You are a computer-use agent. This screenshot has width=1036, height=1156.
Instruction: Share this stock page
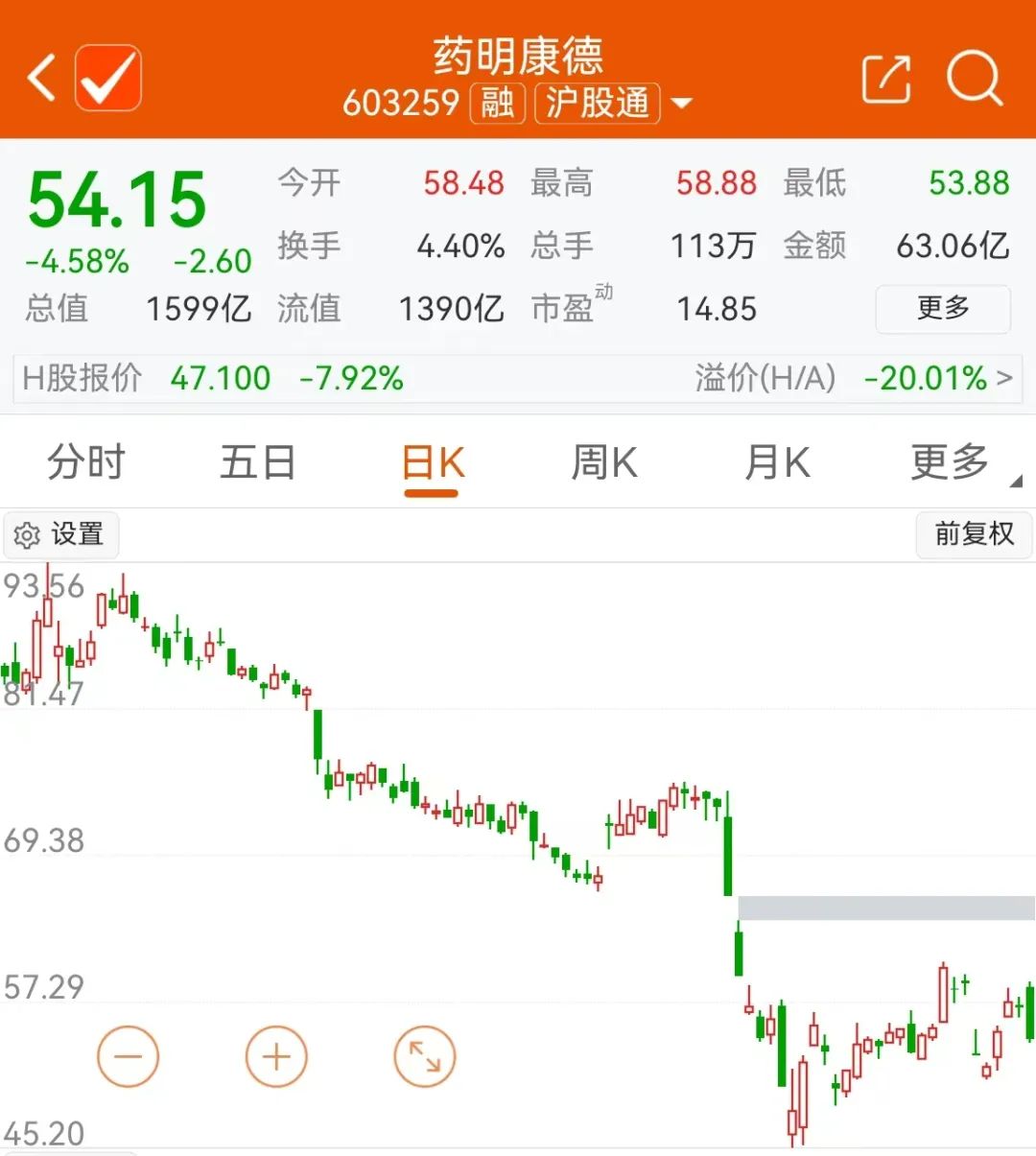[884, 79]
